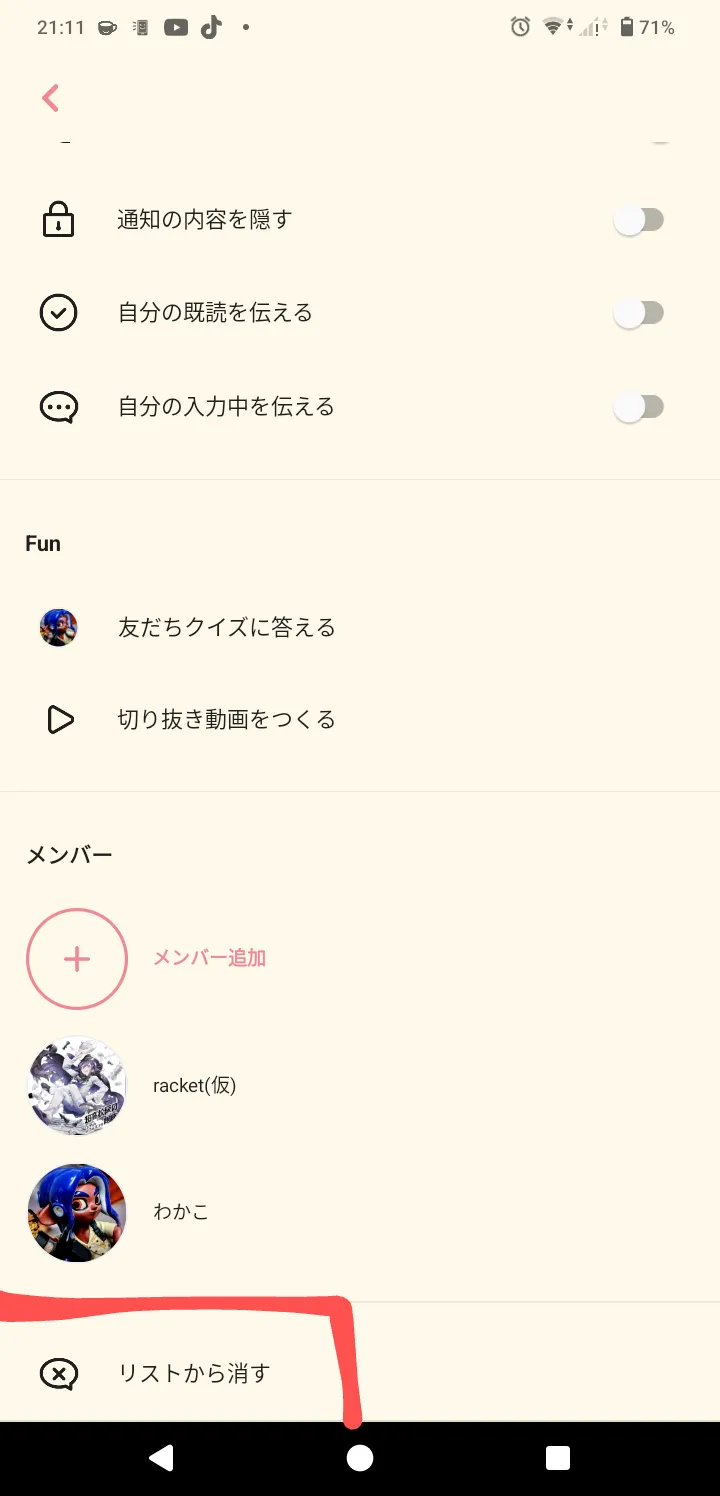Image resolution: width=720 pixels, height=1496 pixels.
Task: Go back using the pink arrow
Action: pos(51,98)
